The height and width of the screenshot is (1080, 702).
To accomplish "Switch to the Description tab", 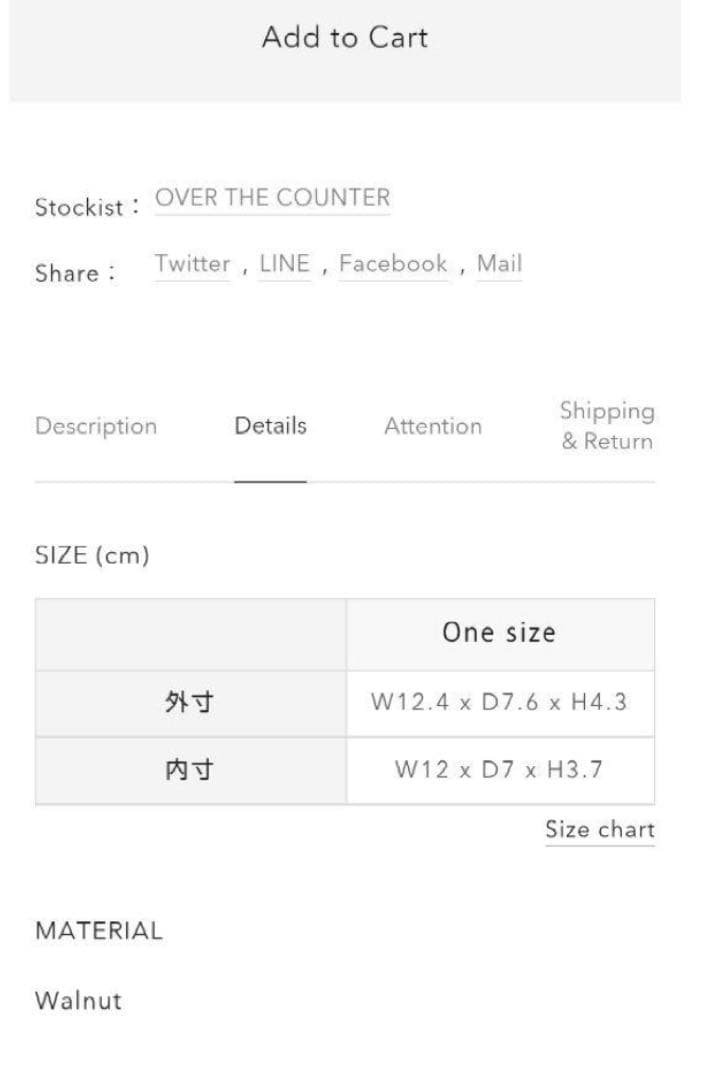I will (96, 426).
